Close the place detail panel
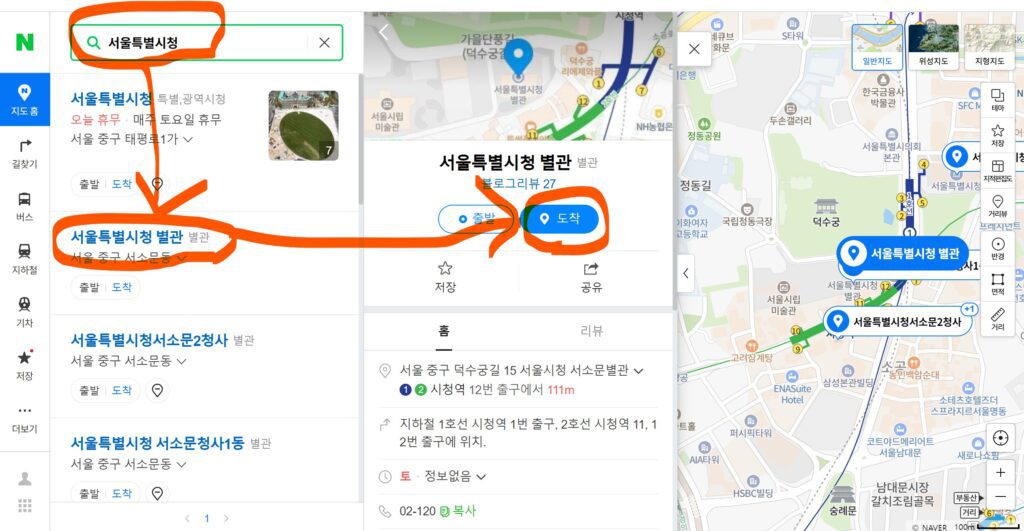 tap(694, 48)
